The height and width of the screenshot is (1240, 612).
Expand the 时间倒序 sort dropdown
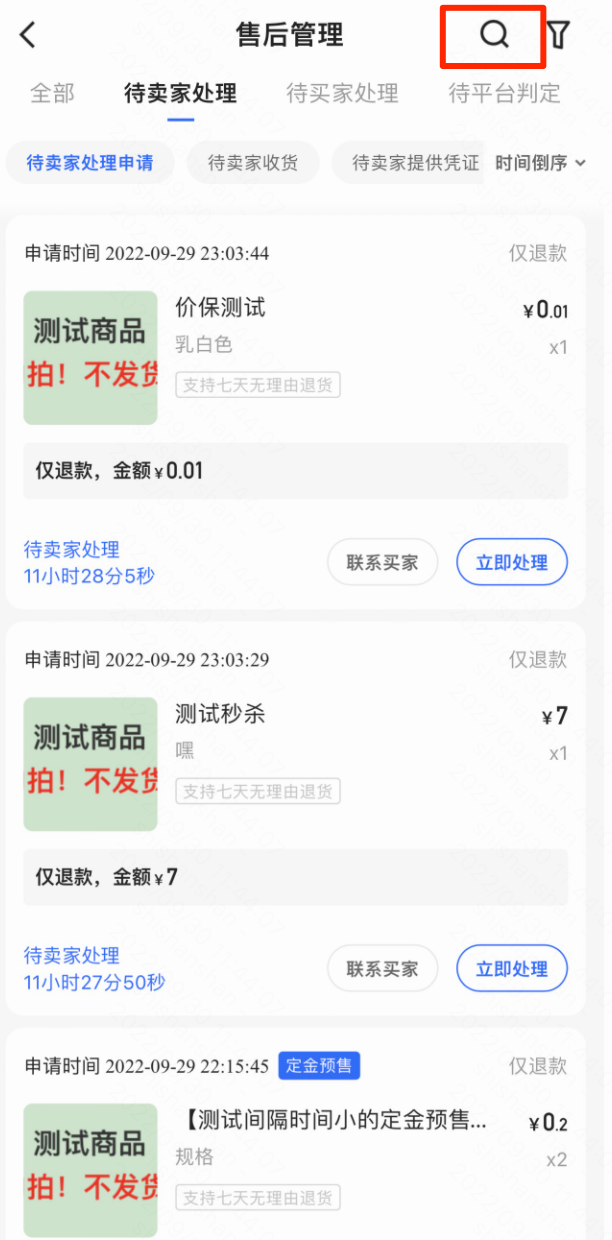[540, 163]
